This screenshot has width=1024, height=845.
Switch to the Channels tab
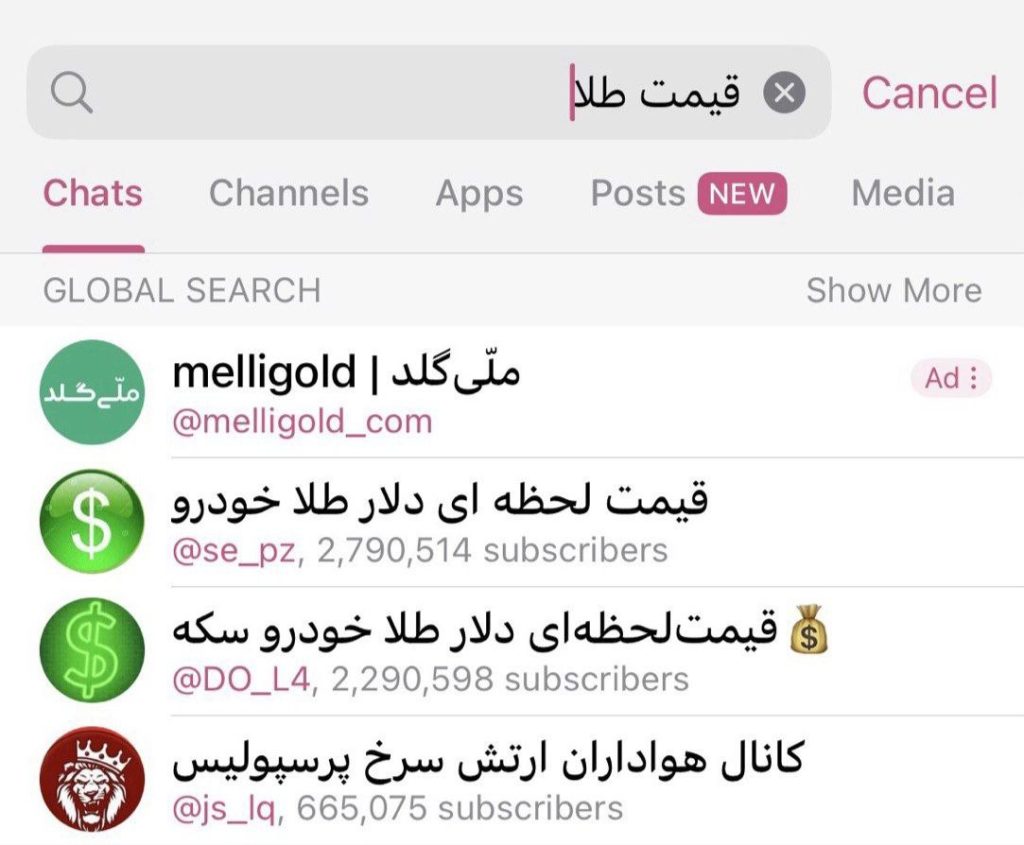click(x=288, y=193)
